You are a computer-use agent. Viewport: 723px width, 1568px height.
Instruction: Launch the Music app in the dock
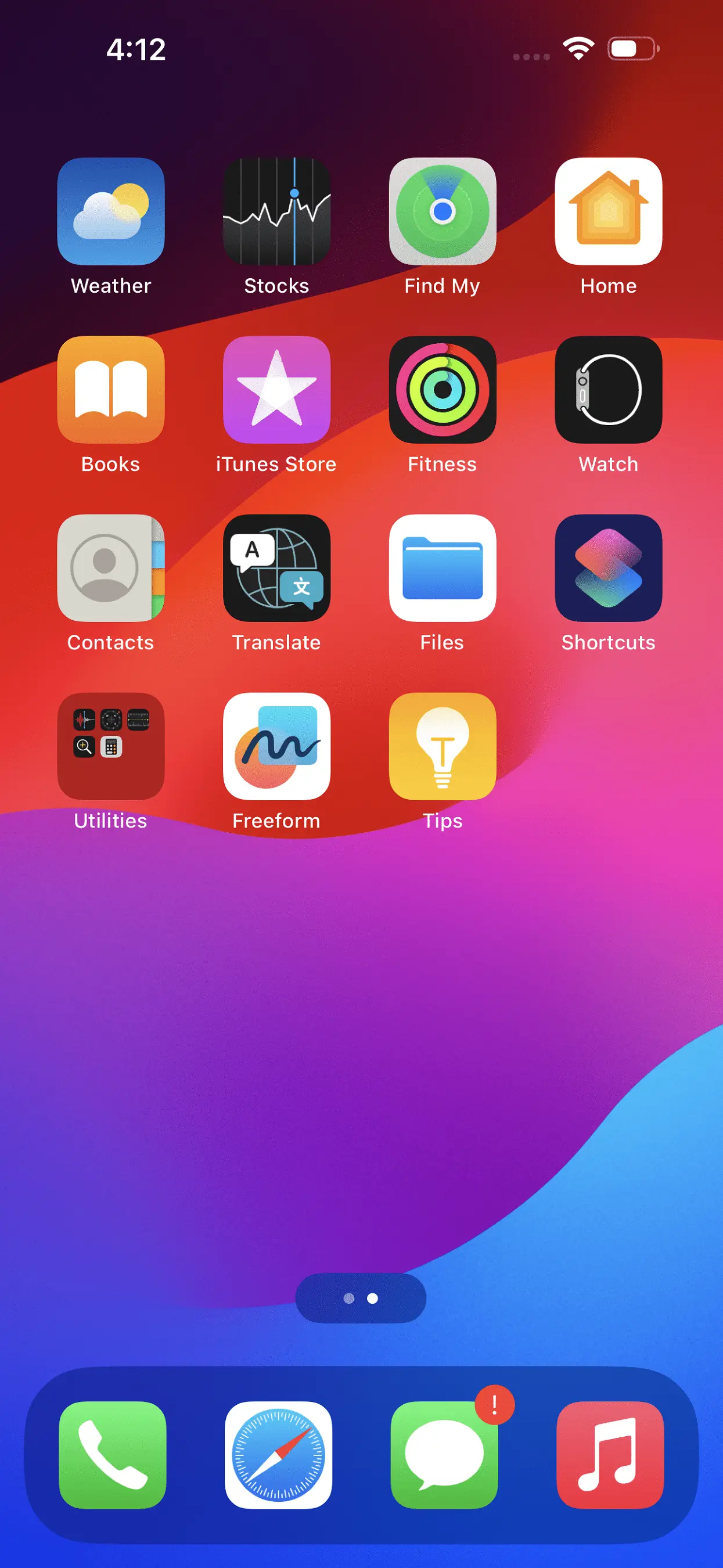pyautogui.click(x=610, y=1455)
